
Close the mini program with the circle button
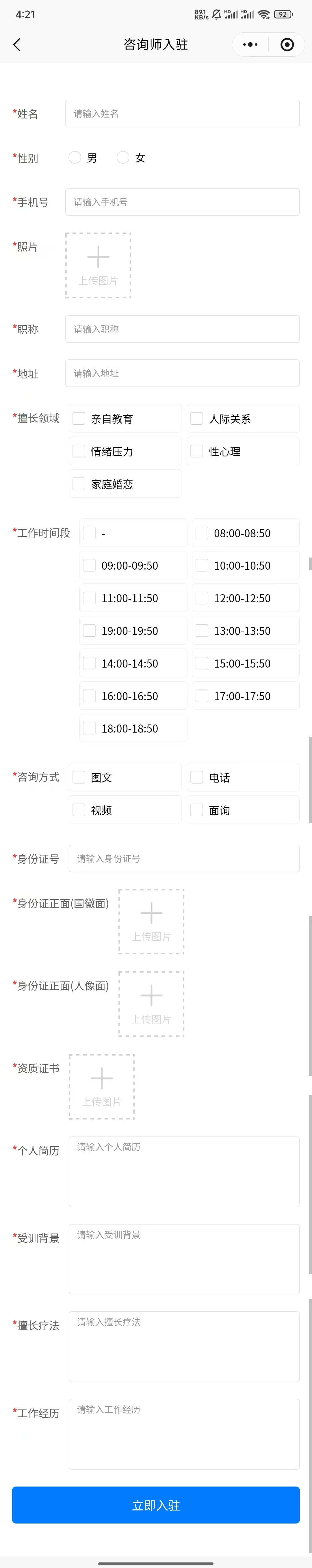tap(287, 44)
